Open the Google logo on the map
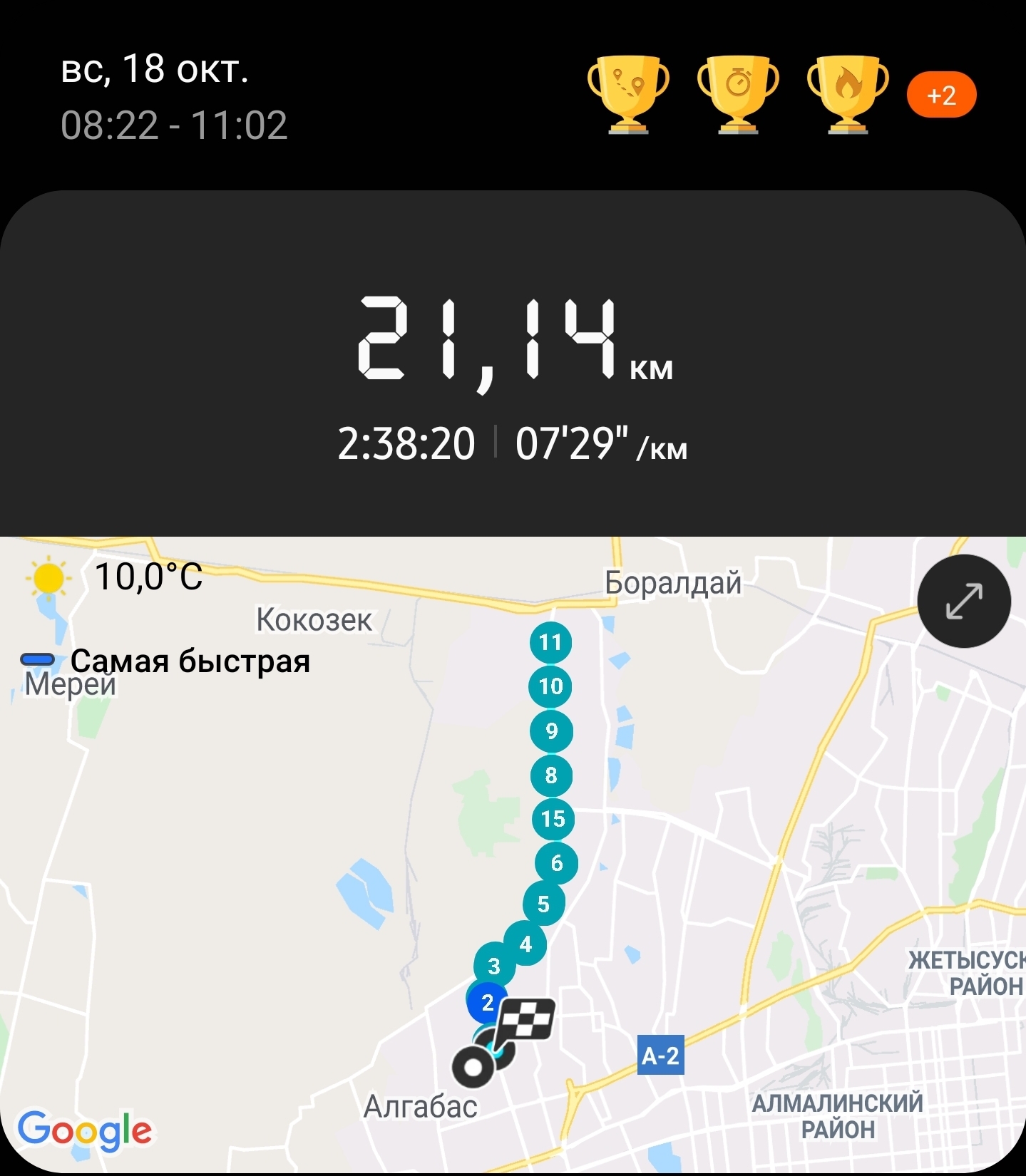 [x=84, y=1130]
